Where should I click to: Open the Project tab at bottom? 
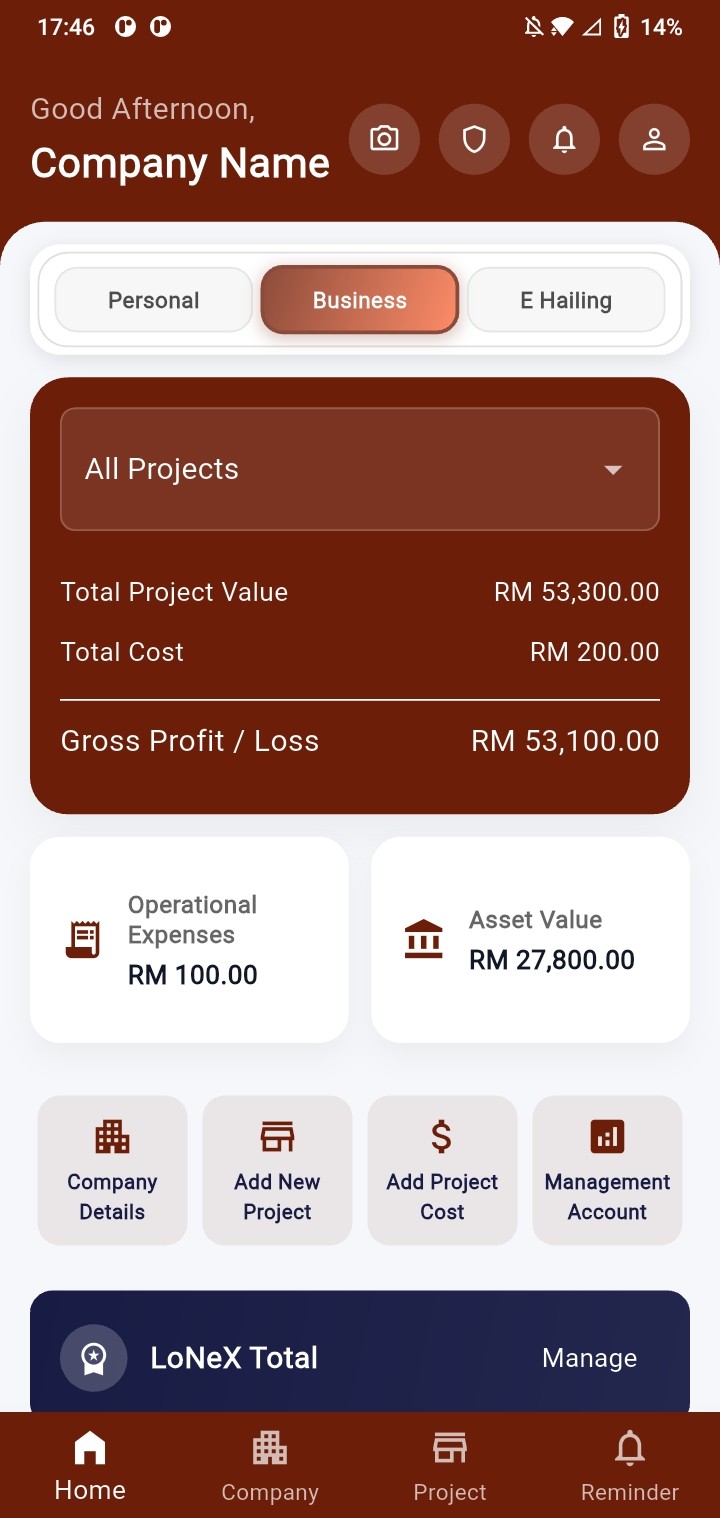click(x=449, y=1463)
